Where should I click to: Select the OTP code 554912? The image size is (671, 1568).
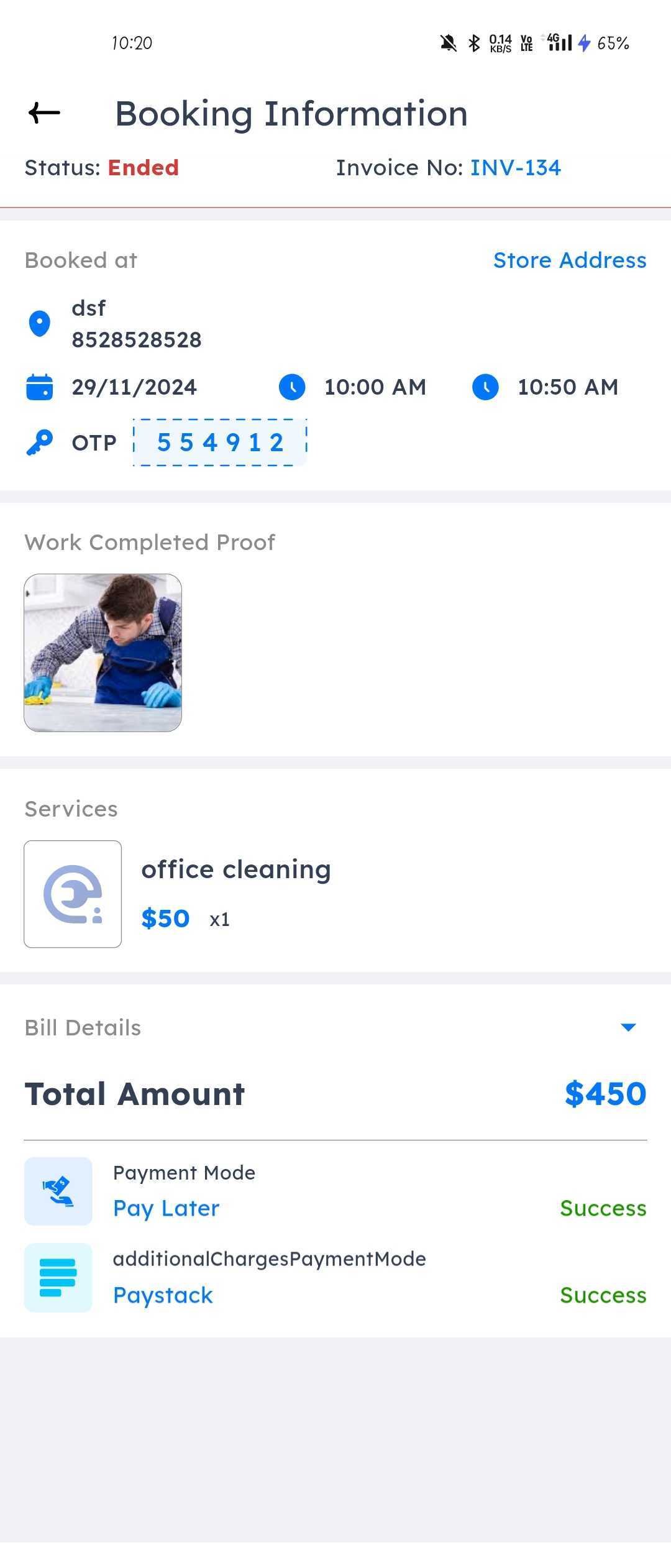[220, 442]
